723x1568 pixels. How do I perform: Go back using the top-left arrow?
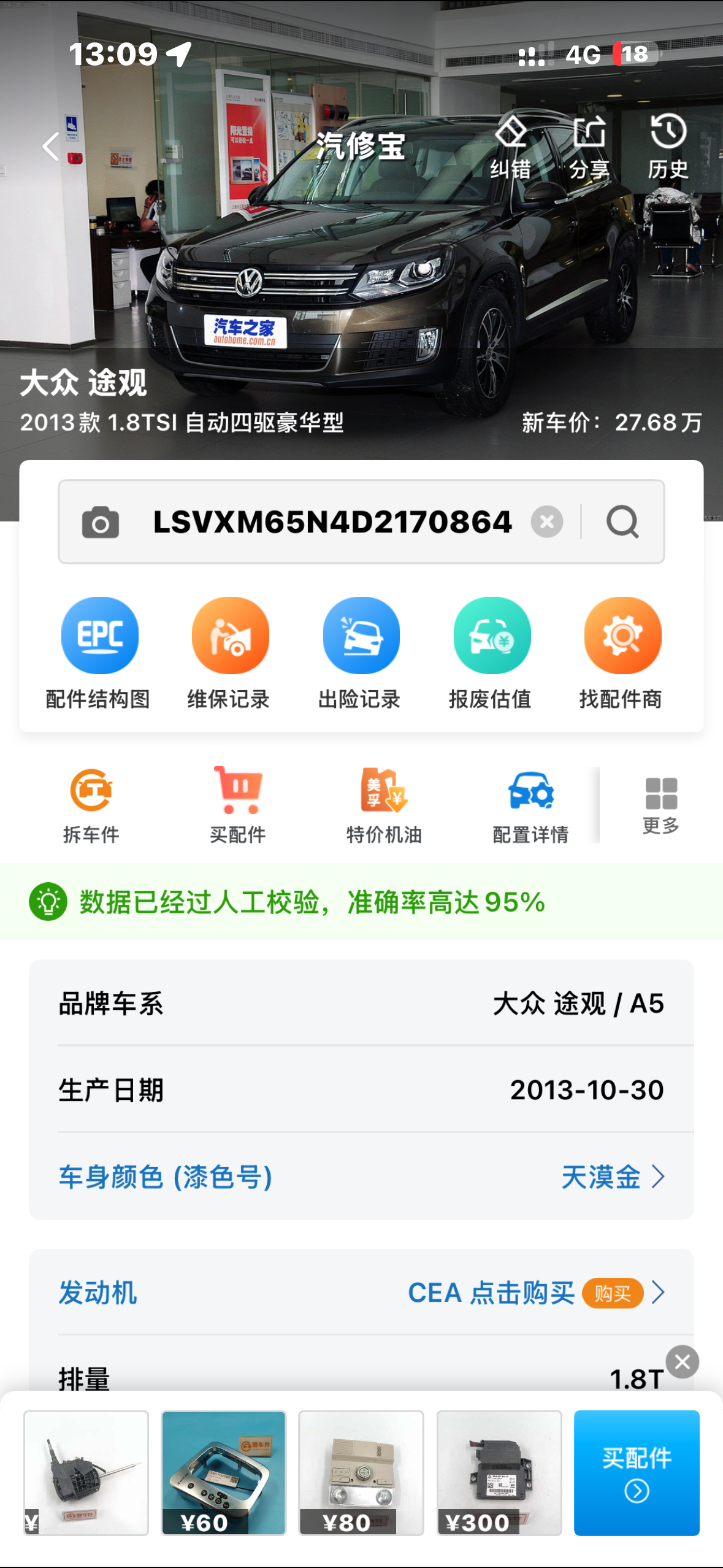pyautogui.click(x=51, y=147)
